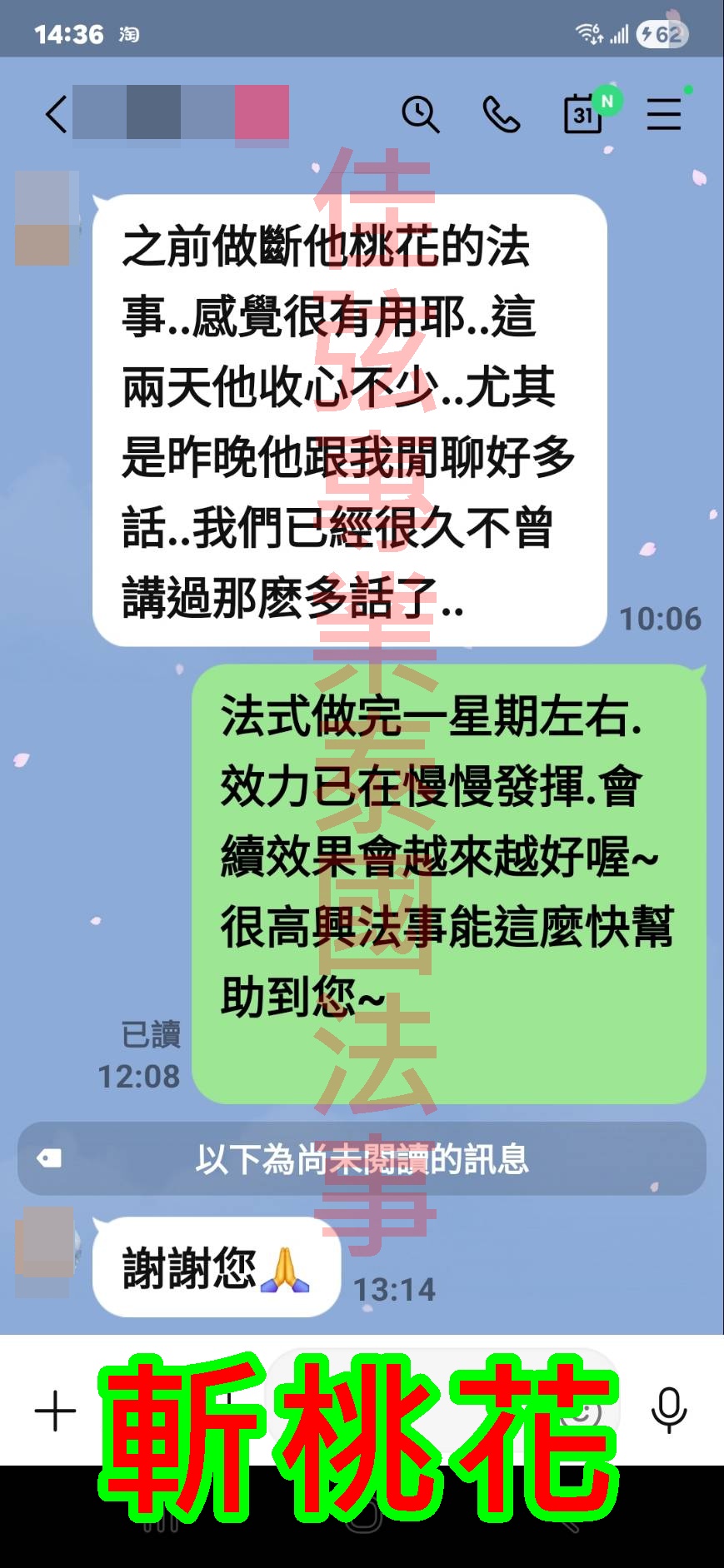The width and height of the screenshot is (724, 1568).
Task: Open the chat menu
Action: click(664, 114)
